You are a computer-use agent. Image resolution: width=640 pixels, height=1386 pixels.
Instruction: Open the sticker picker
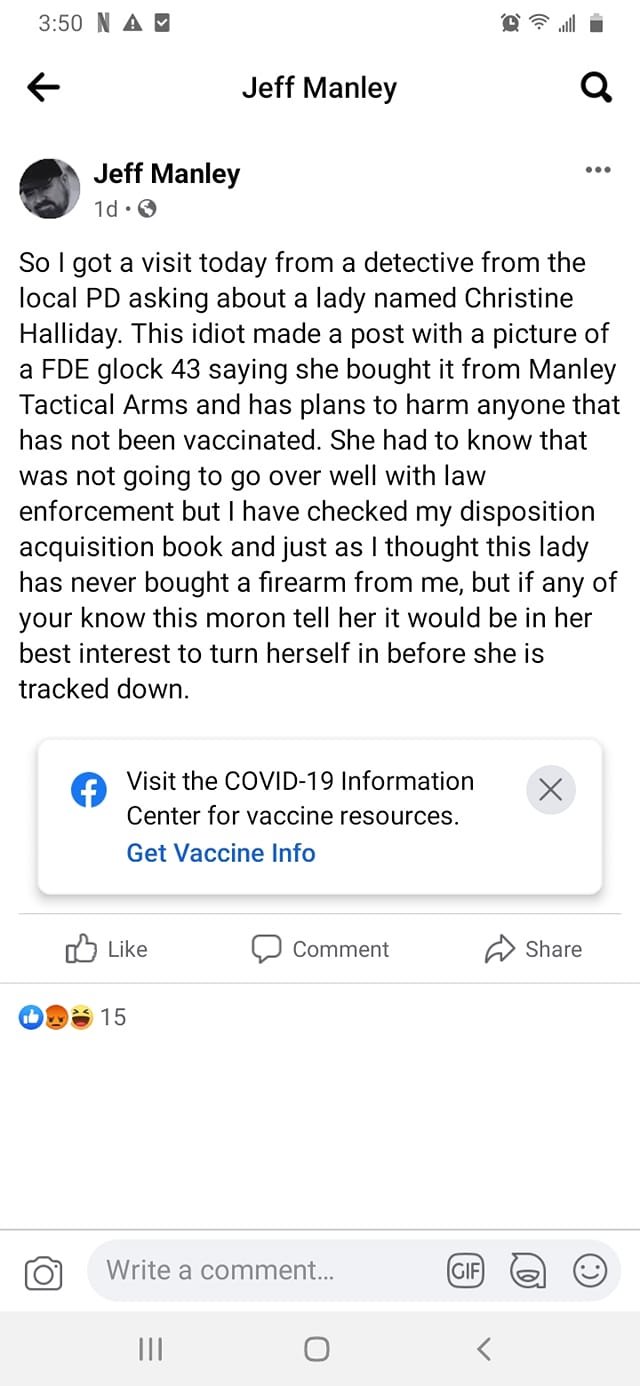point(527,1271)
